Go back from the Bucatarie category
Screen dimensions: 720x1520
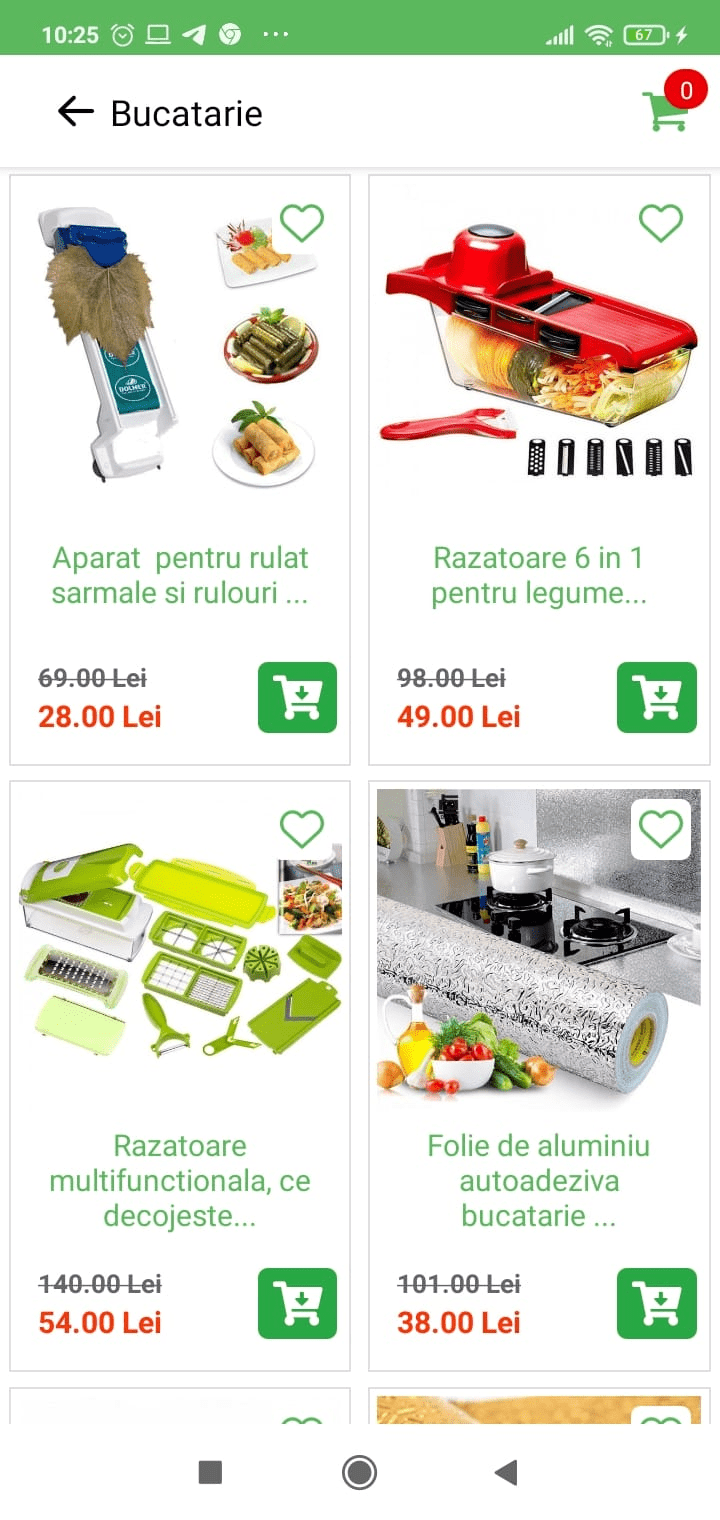tap(76, 112)
